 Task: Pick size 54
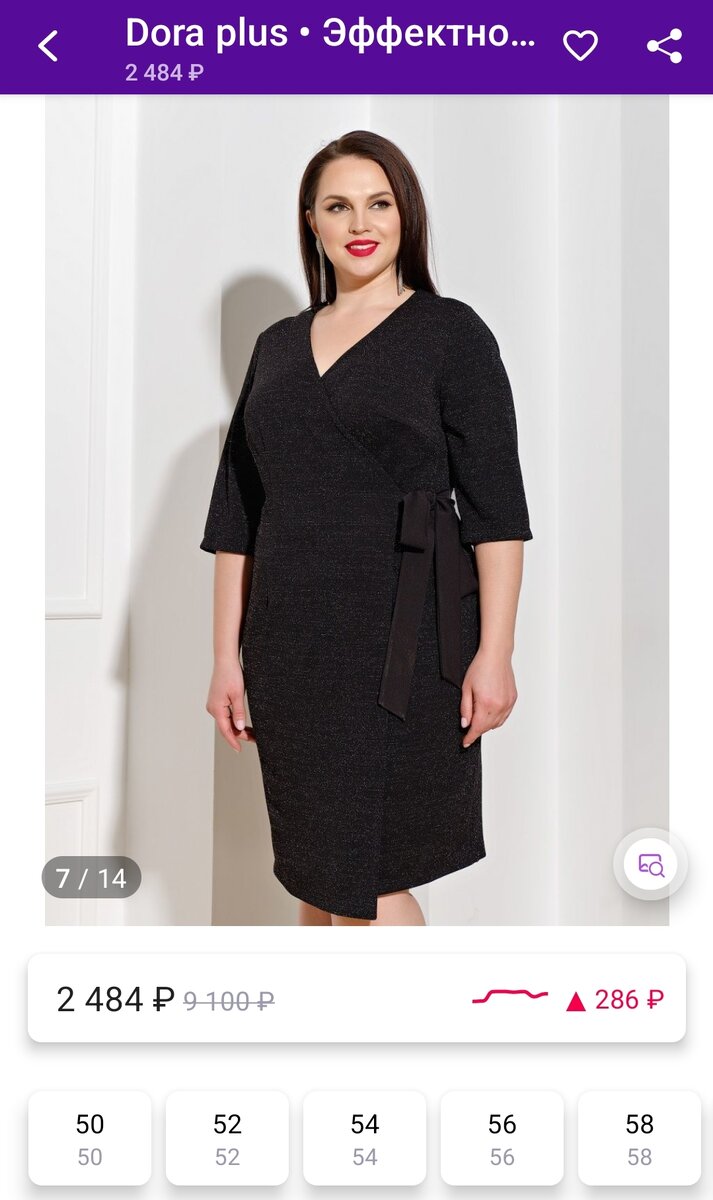tap(365, 1138)
